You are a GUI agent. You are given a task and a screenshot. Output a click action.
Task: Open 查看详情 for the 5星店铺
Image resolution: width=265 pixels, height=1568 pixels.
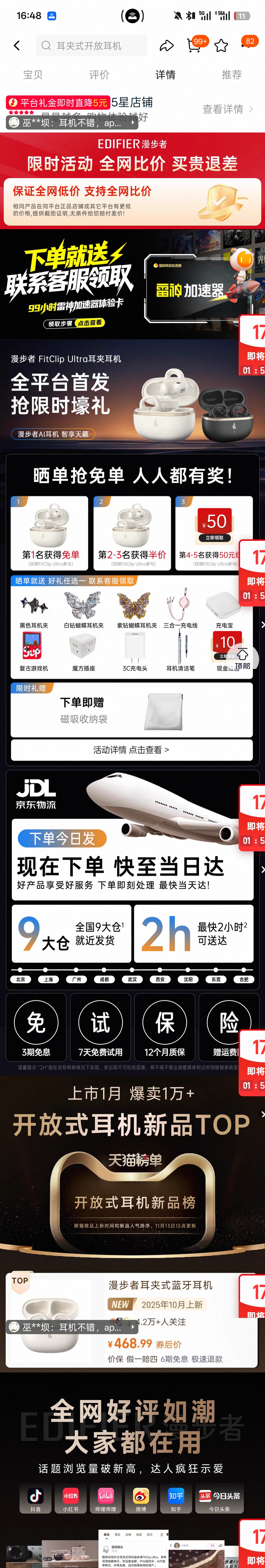[x=227, y=109]
